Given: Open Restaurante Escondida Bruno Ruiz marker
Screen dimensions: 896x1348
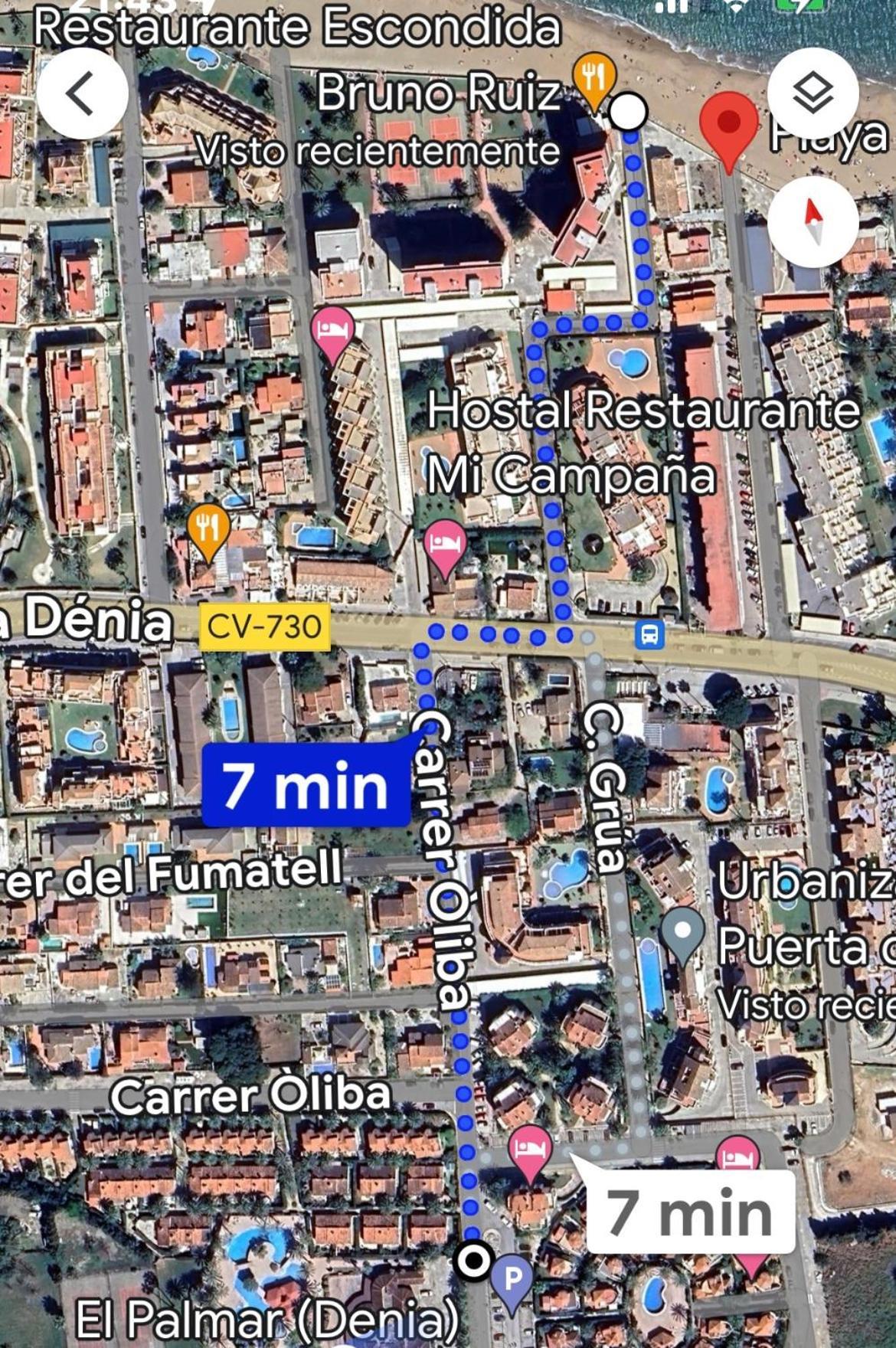Looking at the screenshot, I should click(594, 79).
